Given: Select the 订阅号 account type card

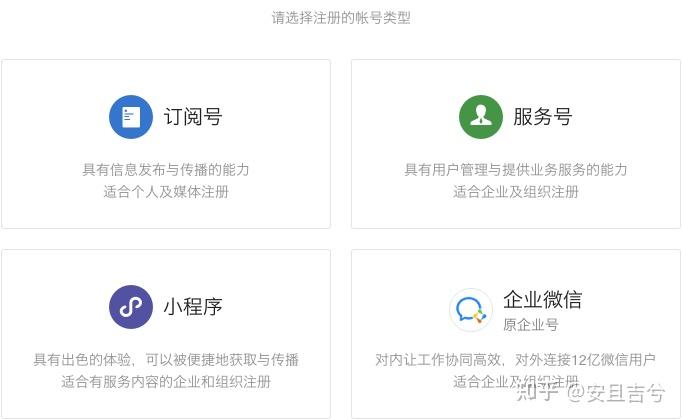Looking at the screenshot, I should click(x=166, y=144).
